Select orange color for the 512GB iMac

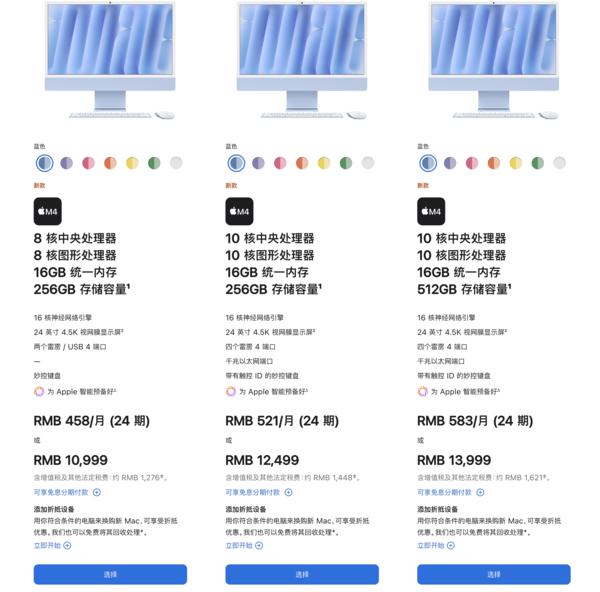click(494, 163)
